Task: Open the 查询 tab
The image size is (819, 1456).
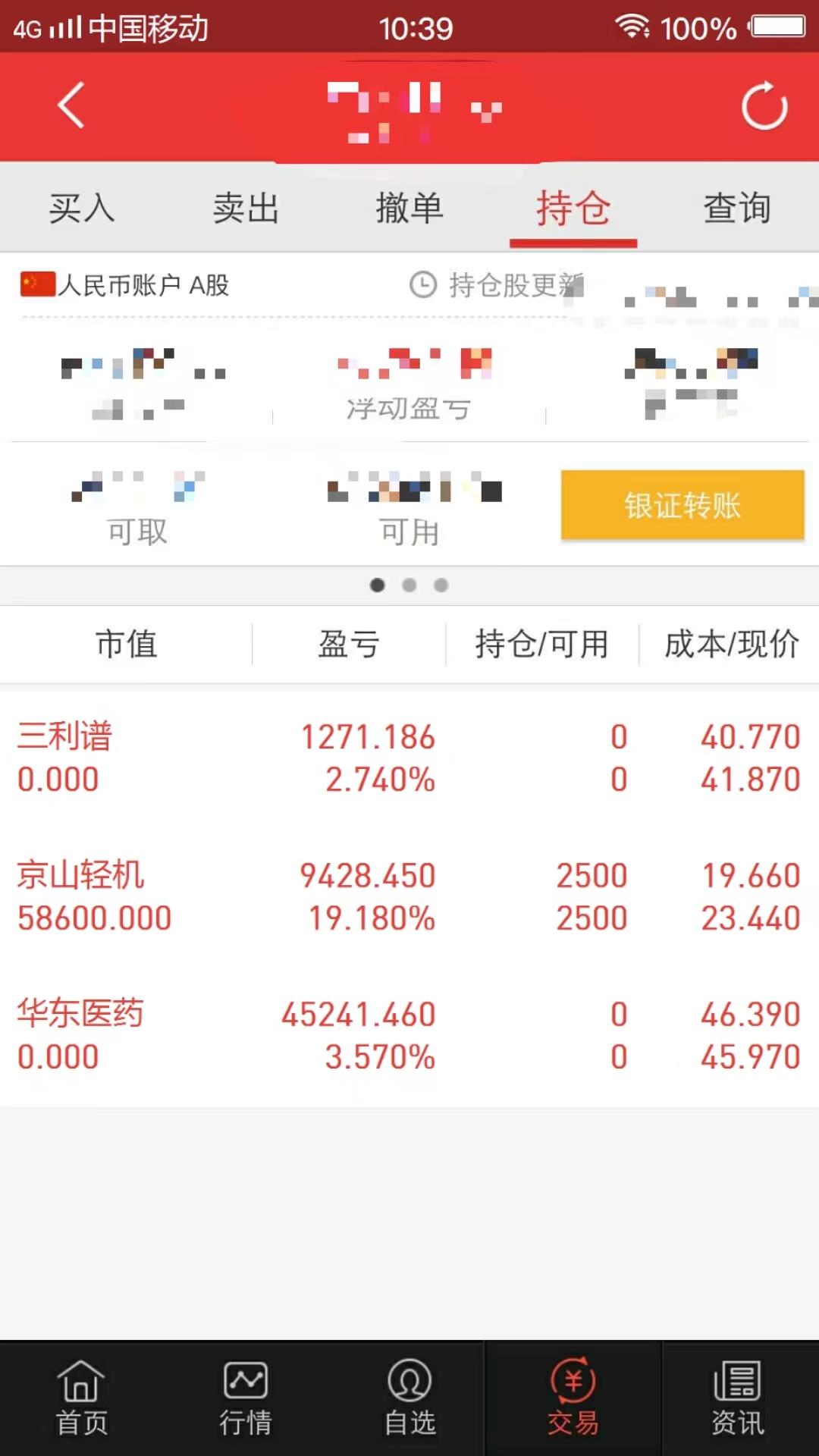Action: 737,208
